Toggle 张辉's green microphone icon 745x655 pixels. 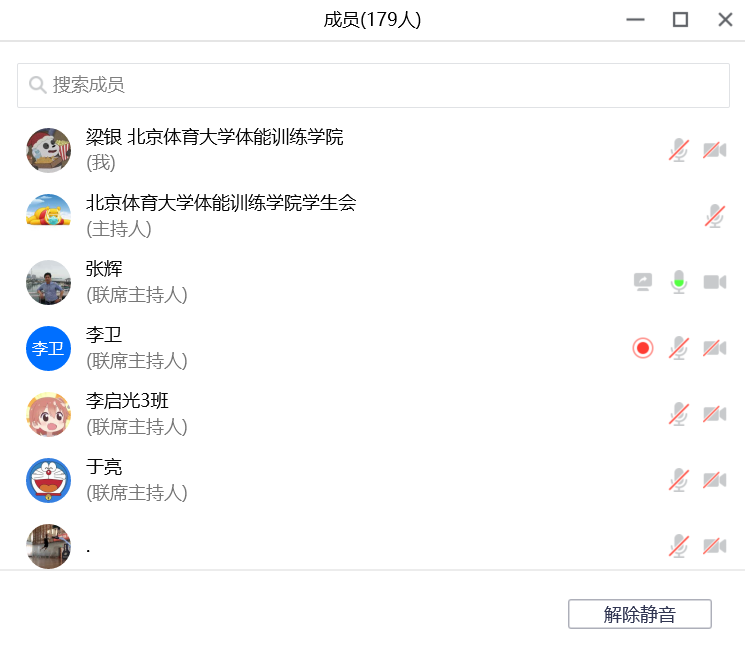coord(679,282)
